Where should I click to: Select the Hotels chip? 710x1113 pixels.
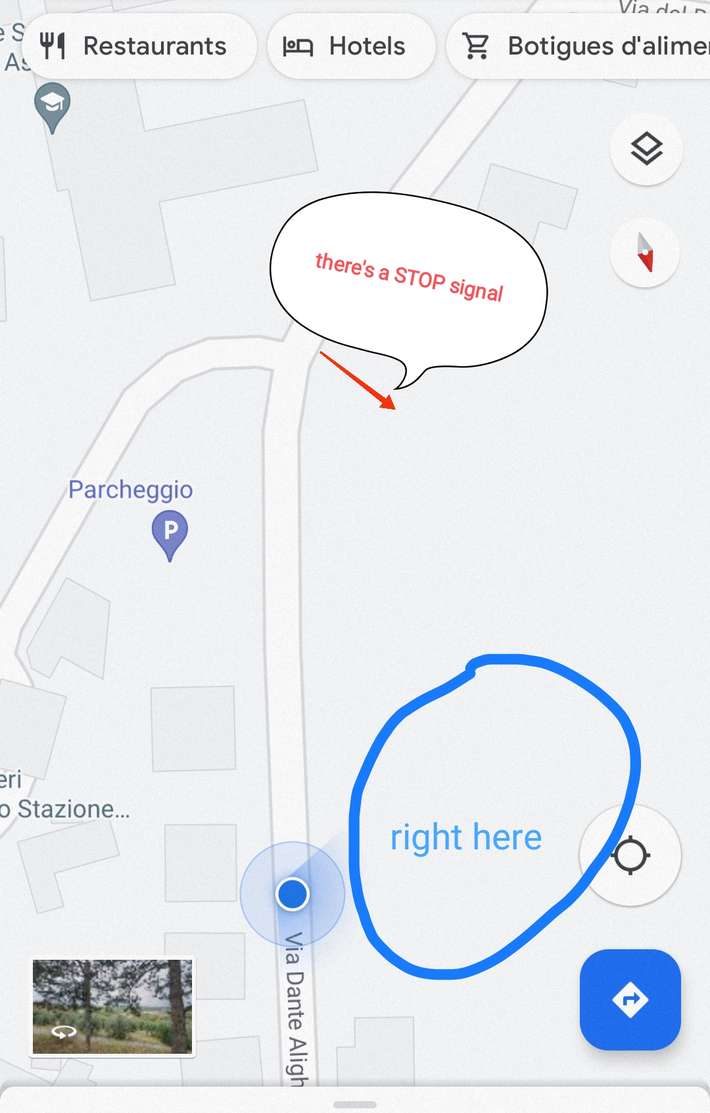click(345, 46)
